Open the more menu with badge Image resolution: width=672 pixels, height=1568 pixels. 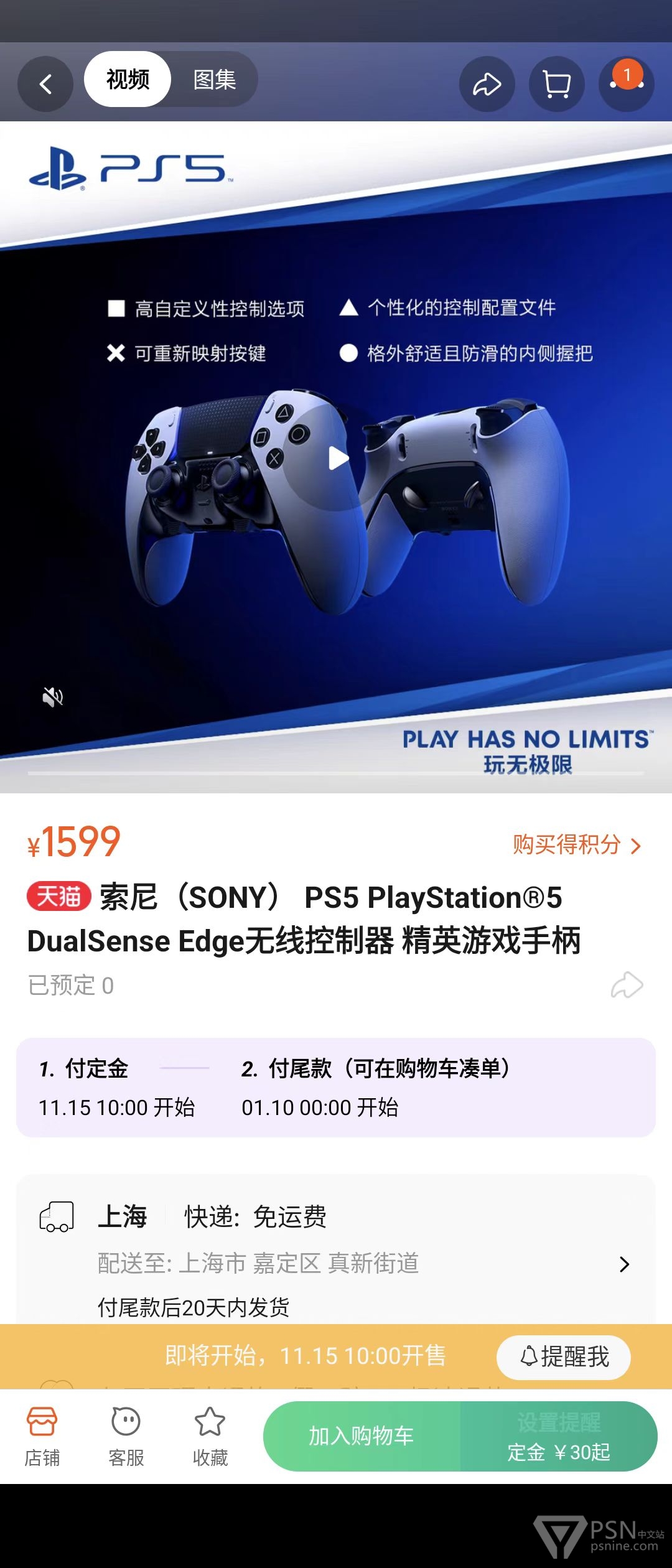pos(626,84)
